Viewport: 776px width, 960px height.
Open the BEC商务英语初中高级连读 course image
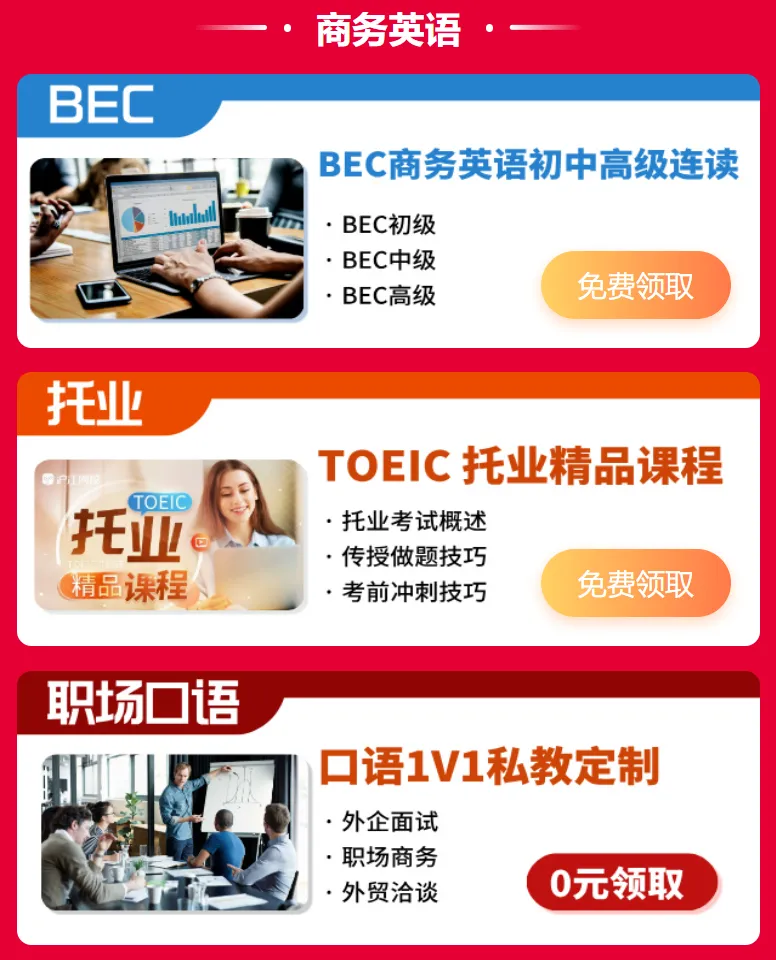click(167, 239)
